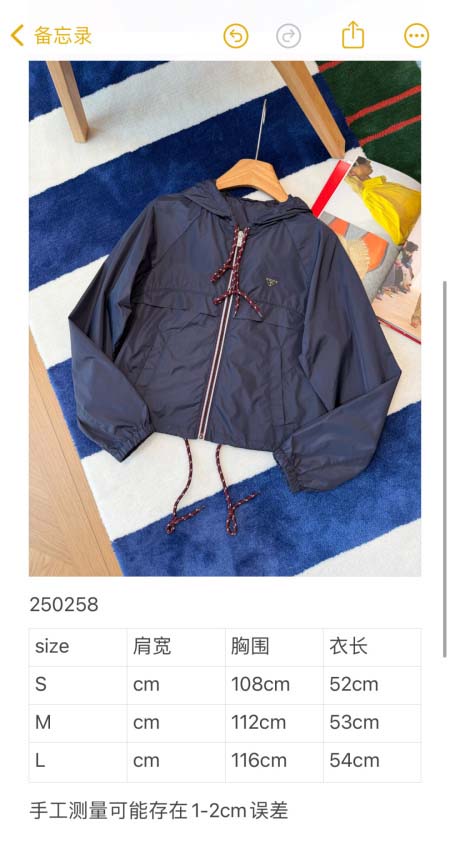Screen dimensions: 450x846
Task: Undo the last edit
Action: pos(236,36)
